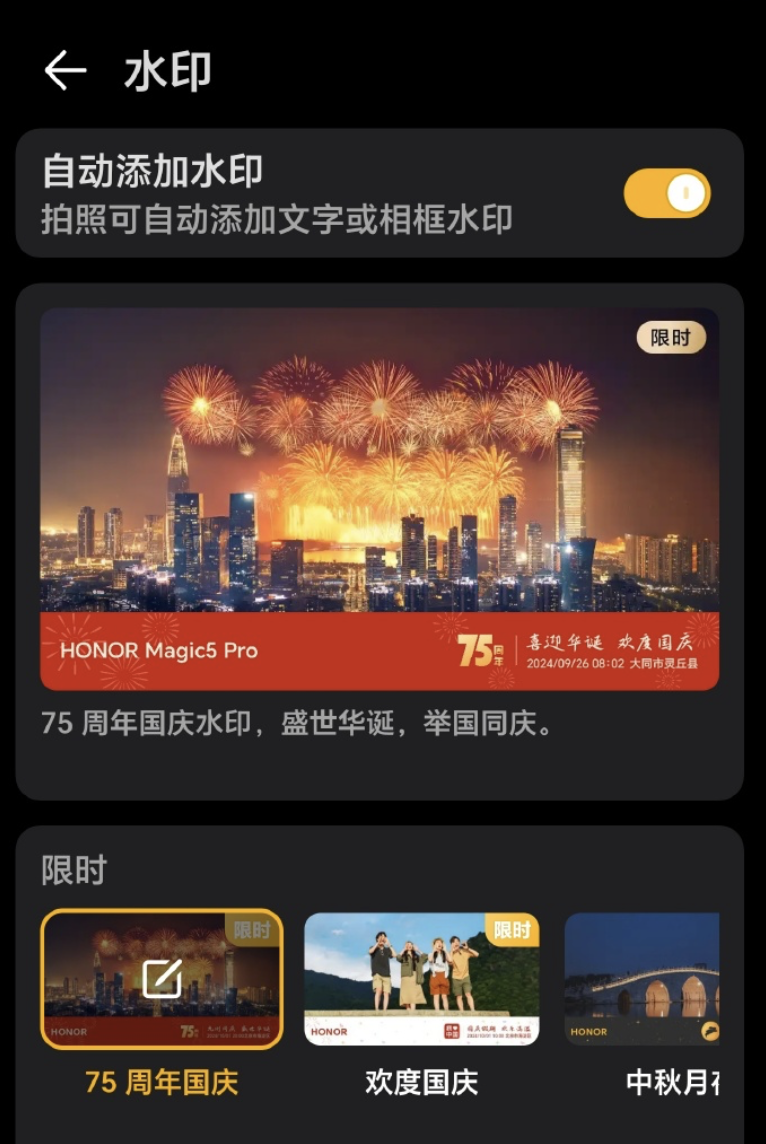This screenshot has height=1144, width=766.
Task: Turn off the 自动添加水印 switch
Action: click(667, 194)
